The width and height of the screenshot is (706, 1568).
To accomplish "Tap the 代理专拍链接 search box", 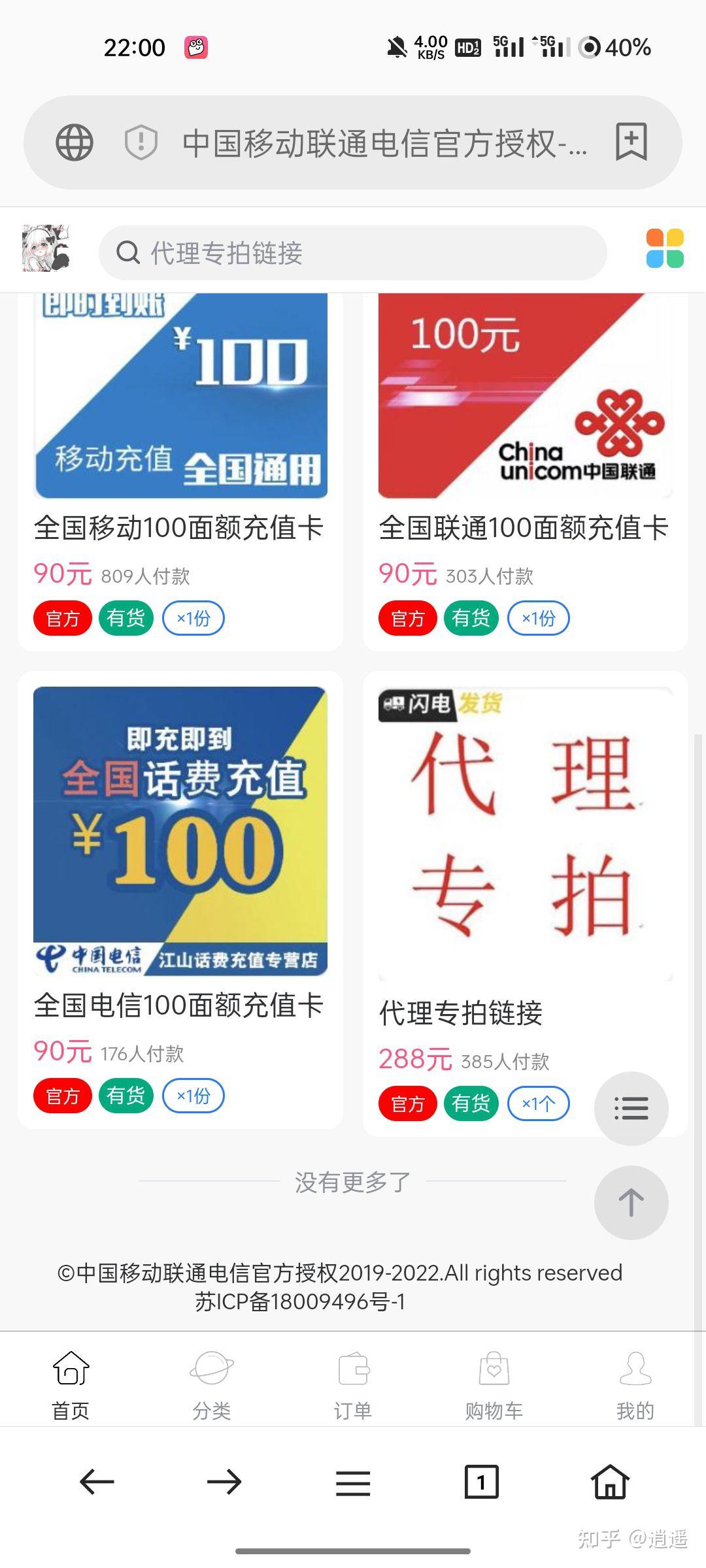I will (x=353, y=253).
